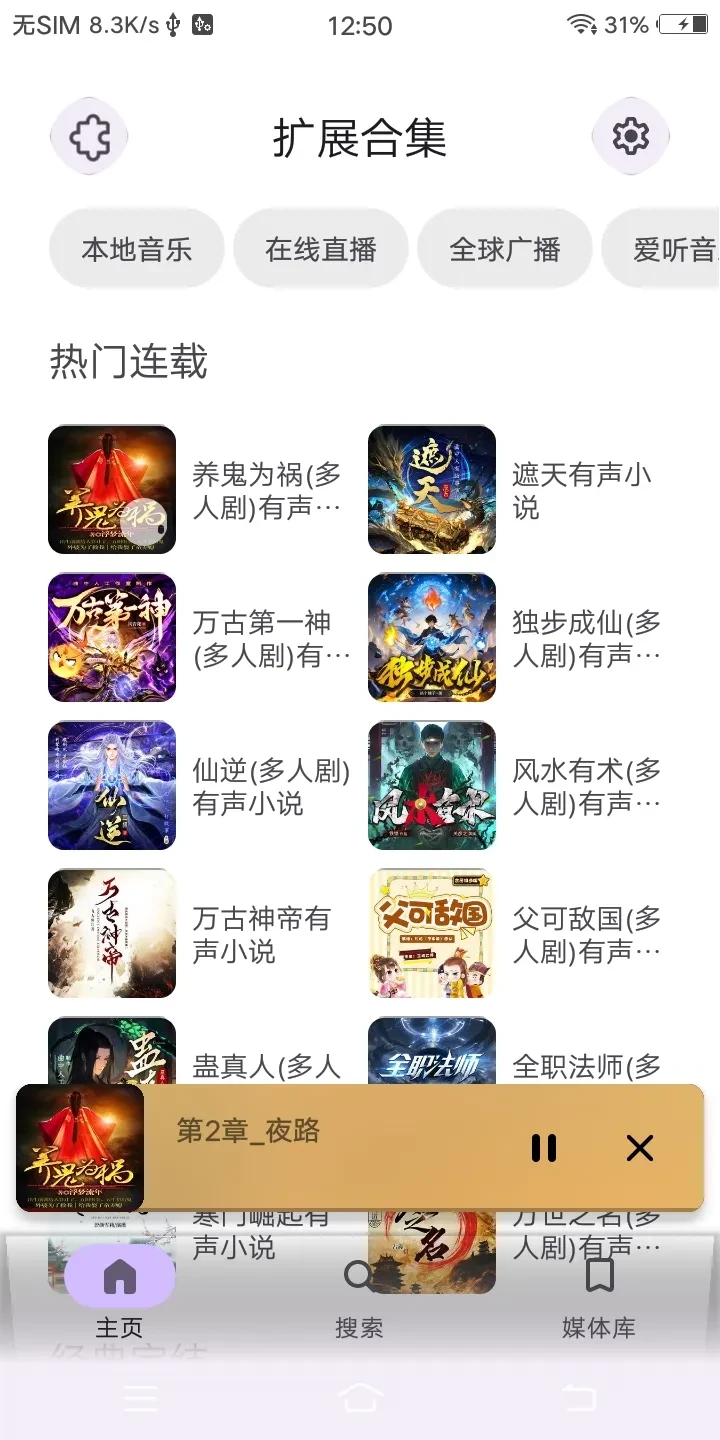Viewport: 720px width, 1440px height.
Task: Select the 风水有术(多人剧) cover thumbnail
Action: click(x=431, y=787)
